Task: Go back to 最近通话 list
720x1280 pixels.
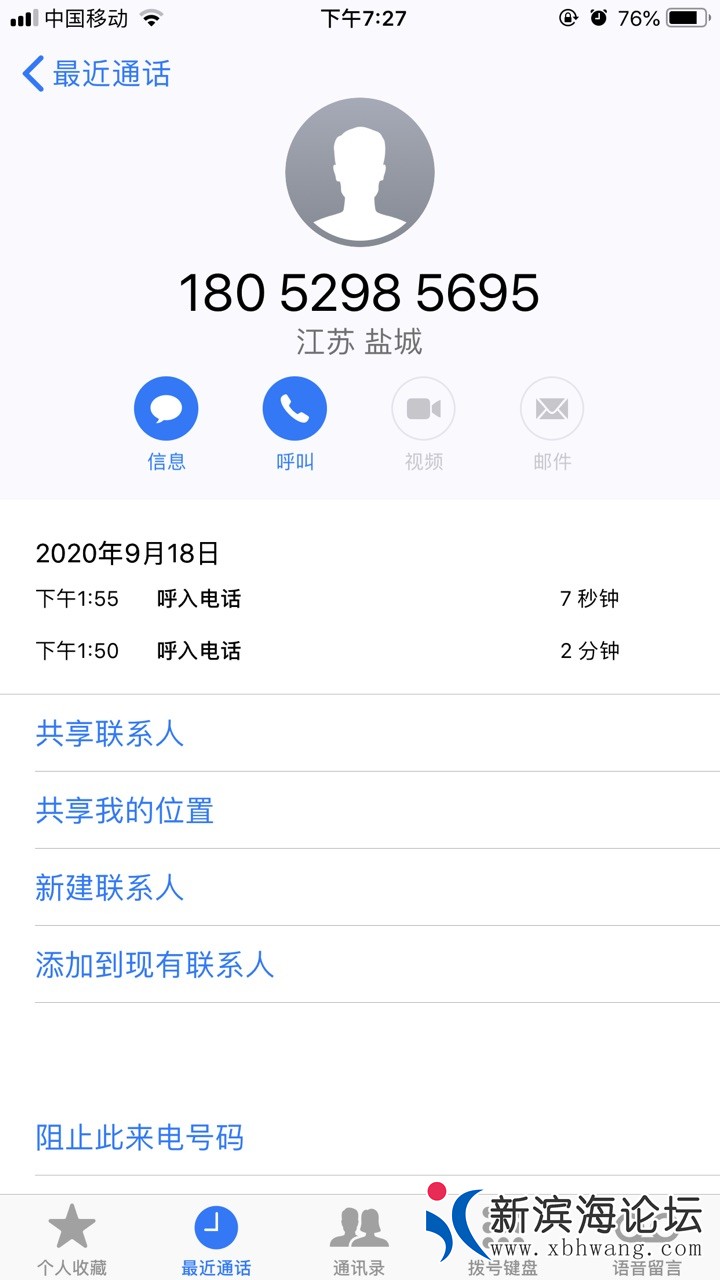Action: point(96,74)
